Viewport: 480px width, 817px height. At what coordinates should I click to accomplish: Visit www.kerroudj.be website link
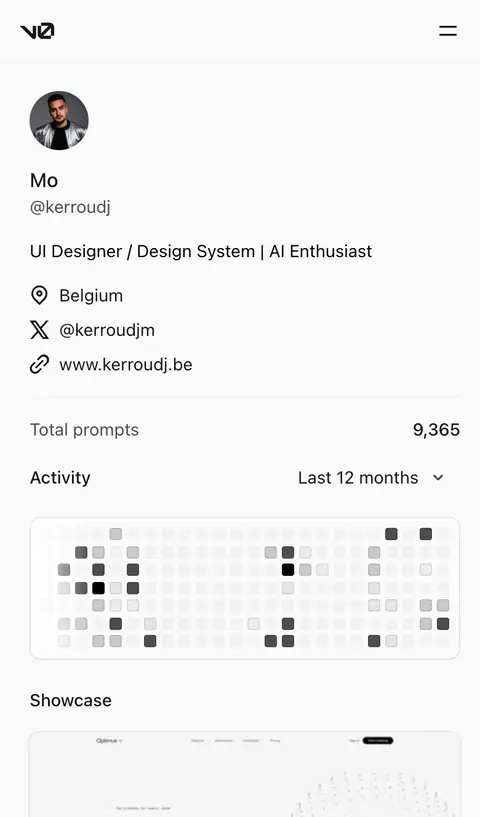pyautogui.click(x=126, y=364)
